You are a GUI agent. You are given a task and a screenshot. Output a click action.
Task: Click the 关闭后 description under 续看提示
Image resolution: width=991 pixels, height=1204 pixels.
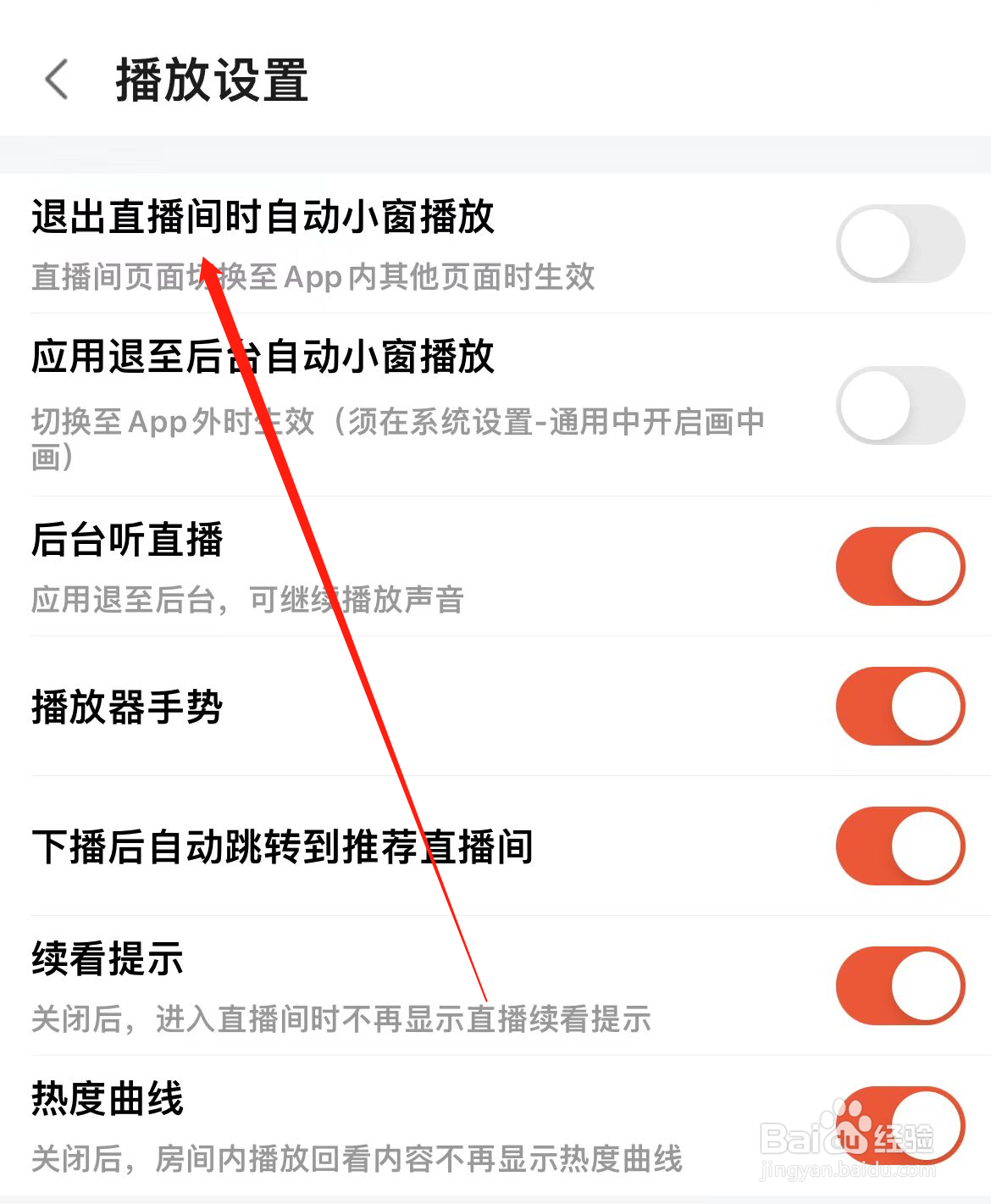[x=339, y=1020]
